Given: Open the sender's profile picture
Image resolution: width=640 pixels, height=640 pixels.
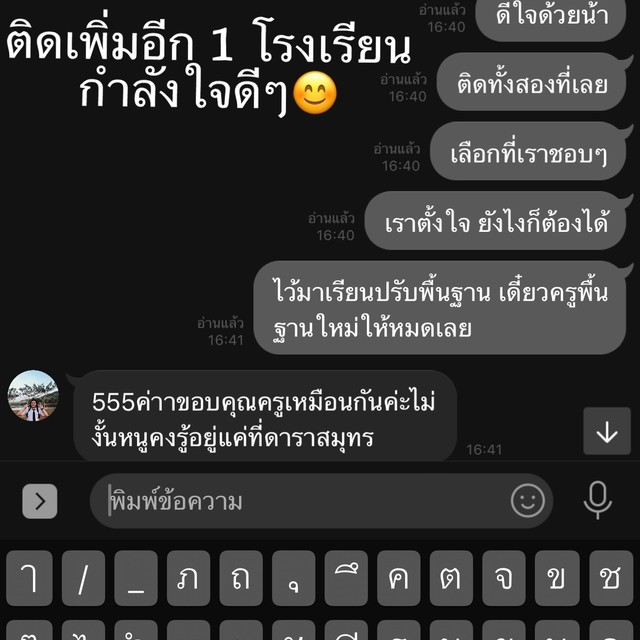Looking at the screenshot, I should click(x=33, y=396).
